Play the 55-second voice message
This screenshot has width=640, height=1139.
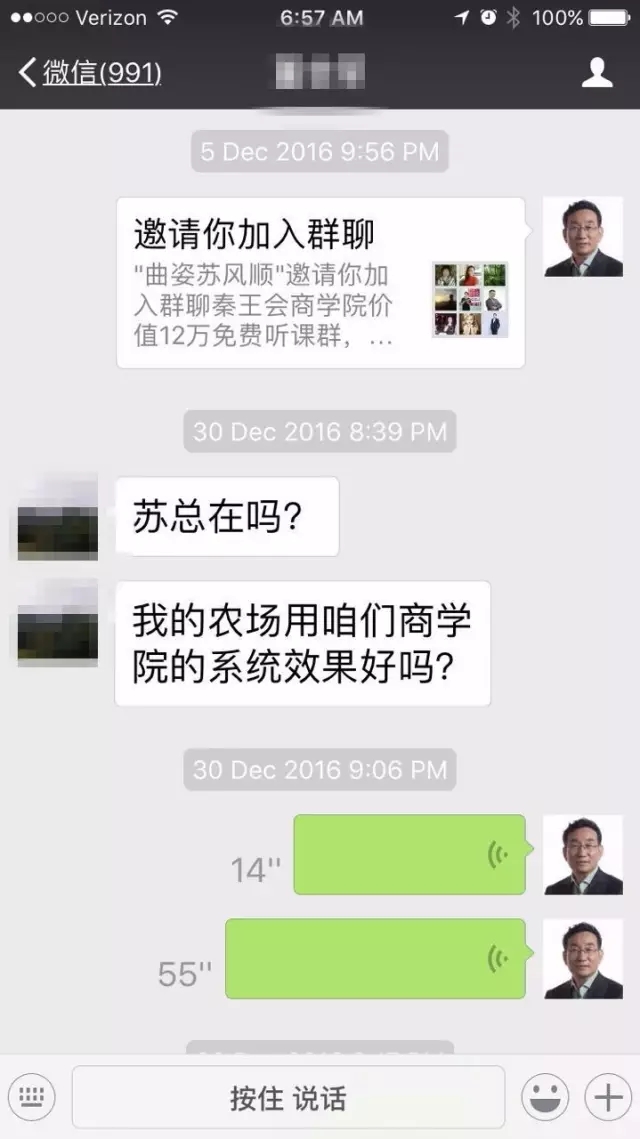pyautogui.click(x=376, y=958)
